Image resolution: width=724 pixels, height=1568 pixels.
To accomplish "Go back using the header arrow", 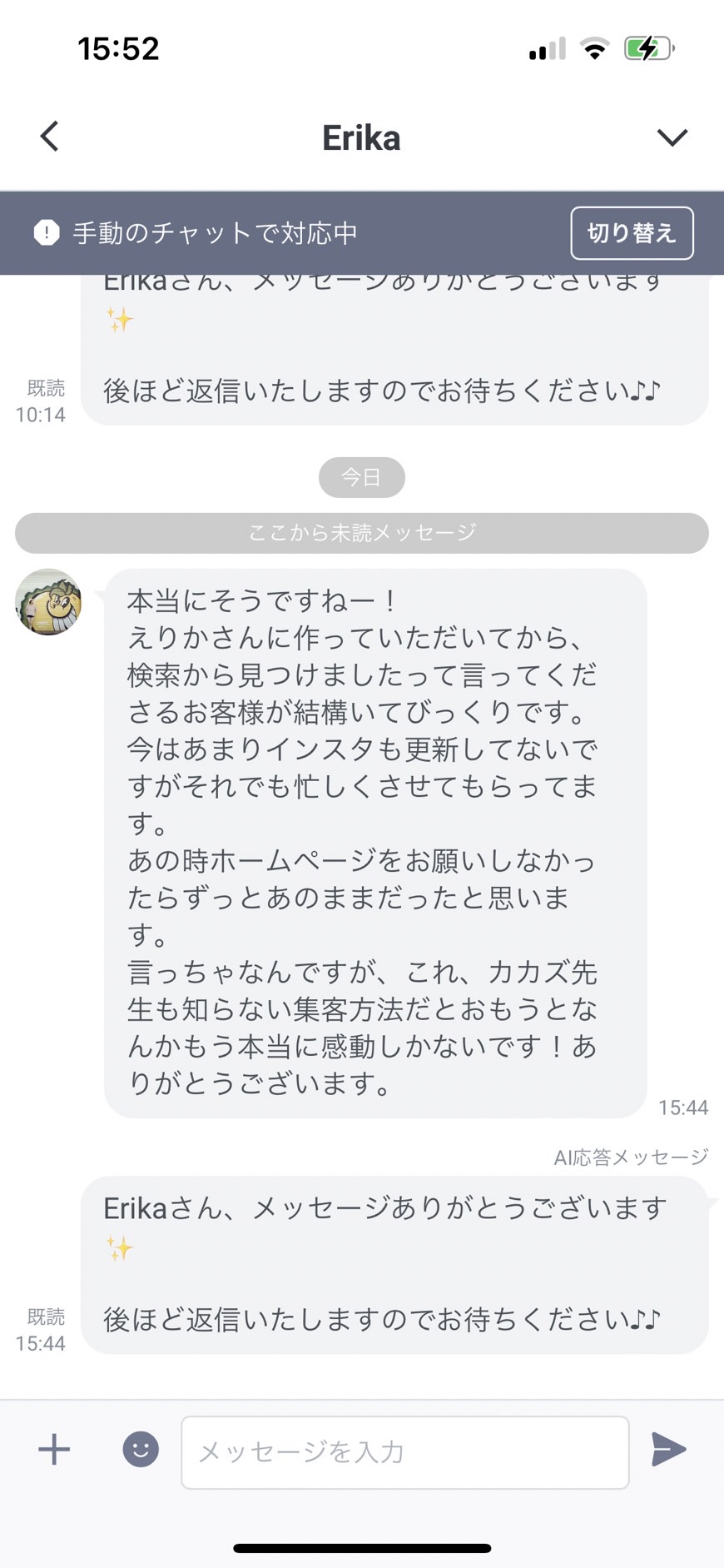I will click(49, 137).
